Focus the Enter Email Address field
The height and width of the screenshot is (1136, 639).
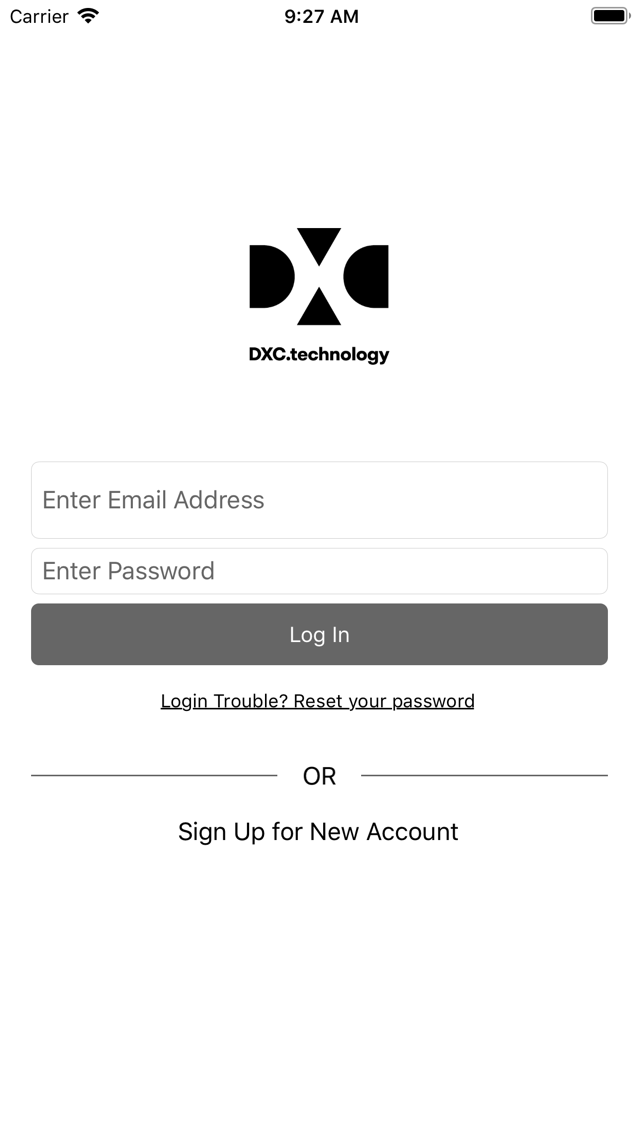319,500
